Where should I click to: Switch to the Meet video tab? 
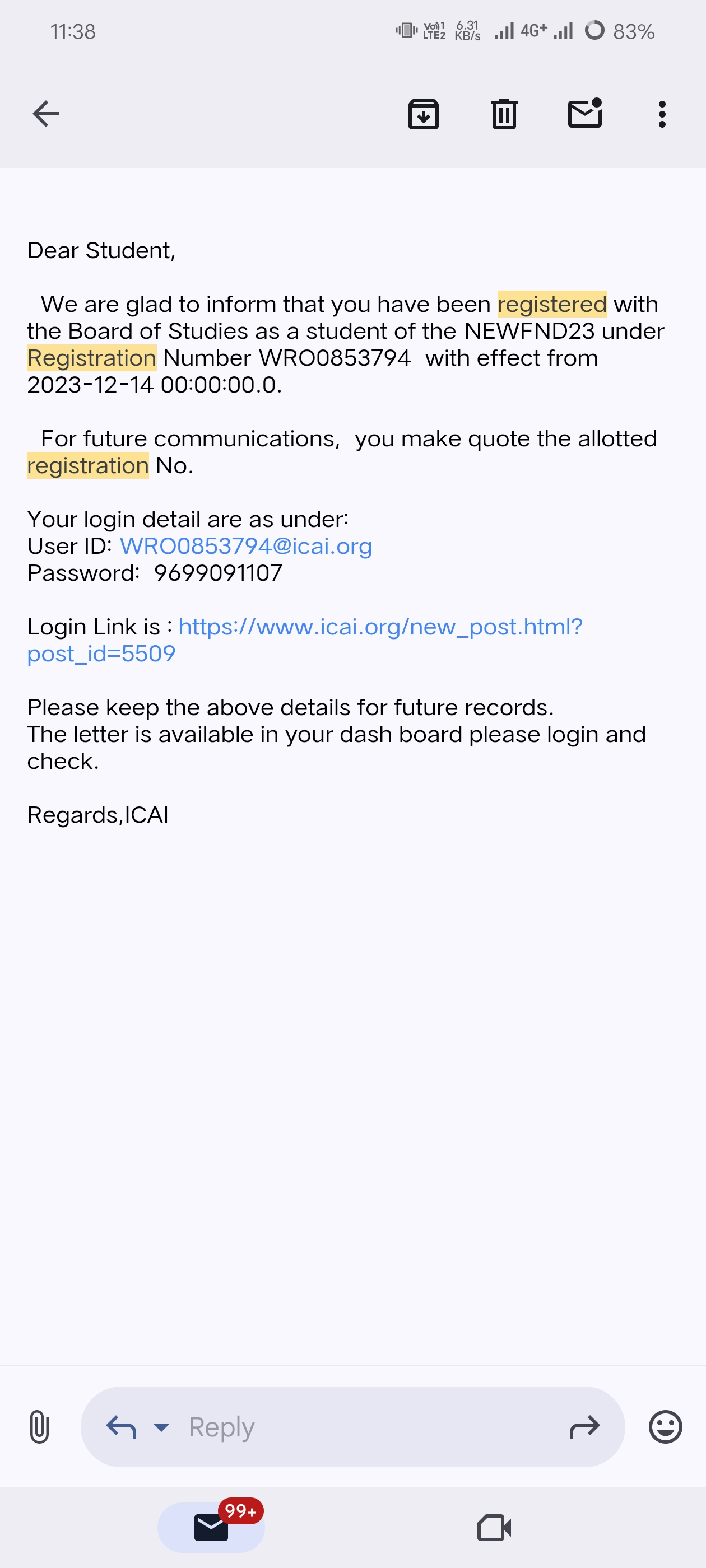tap(494, 1527)
